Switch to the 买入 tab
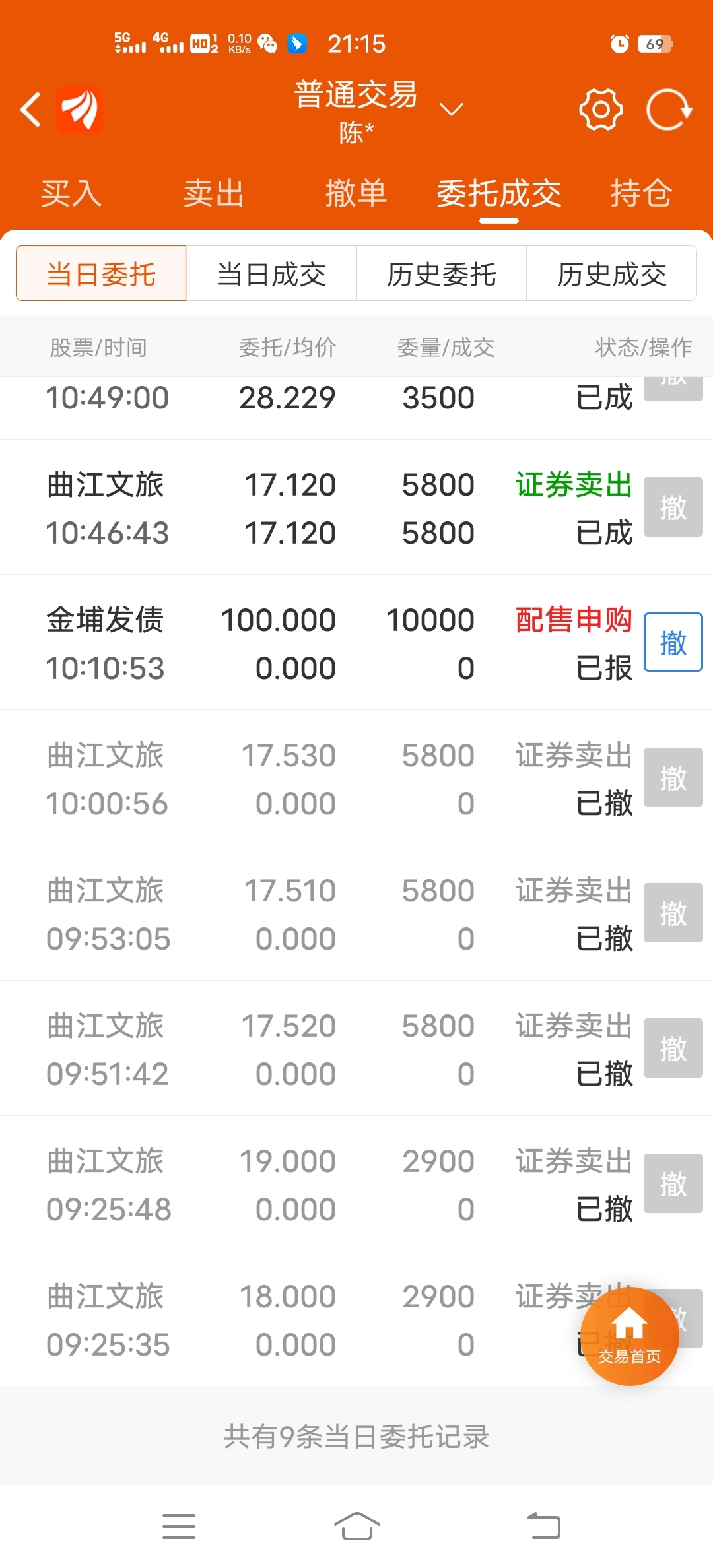Screen dimensions: 713x1568 (x=71, y=193)
